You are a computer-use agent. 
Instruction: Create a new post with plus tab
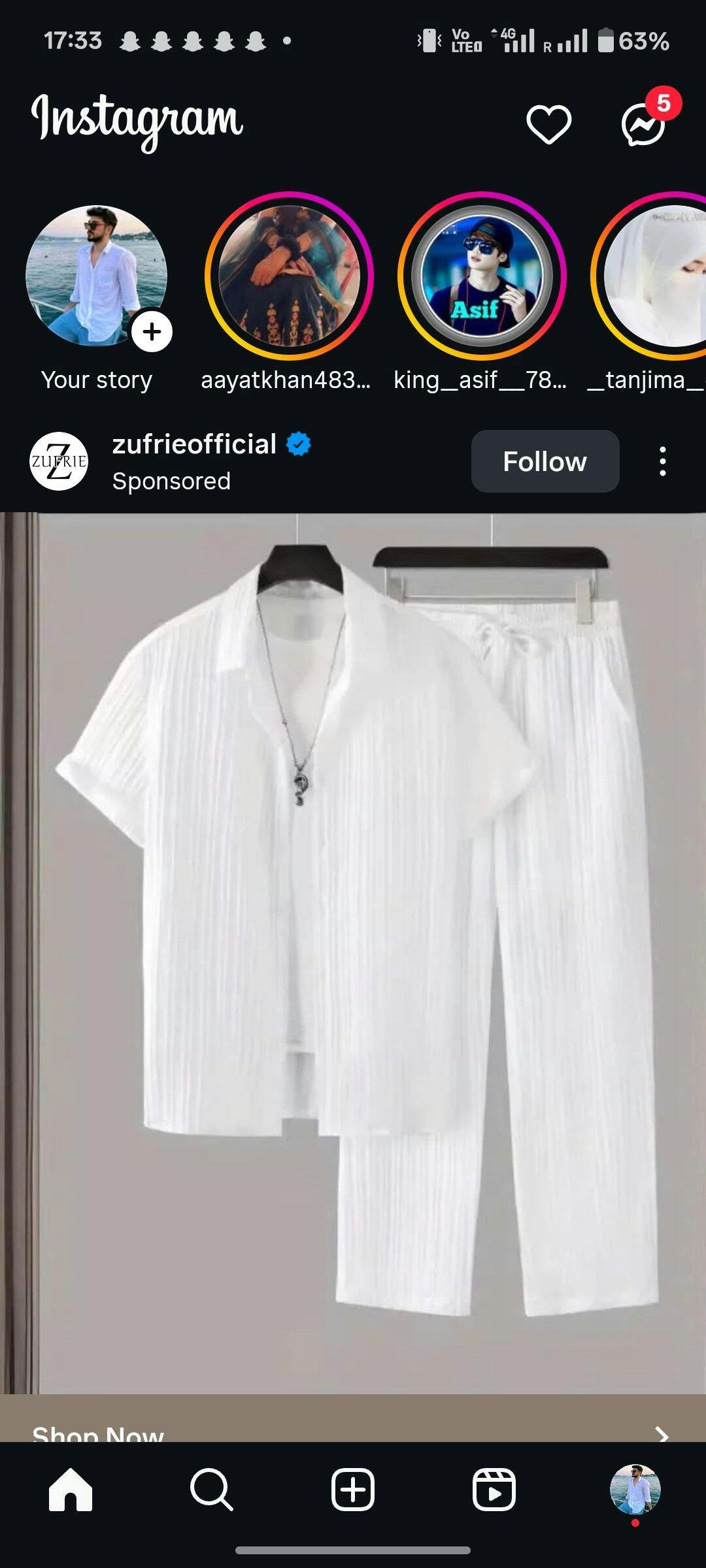[353, 1490]
